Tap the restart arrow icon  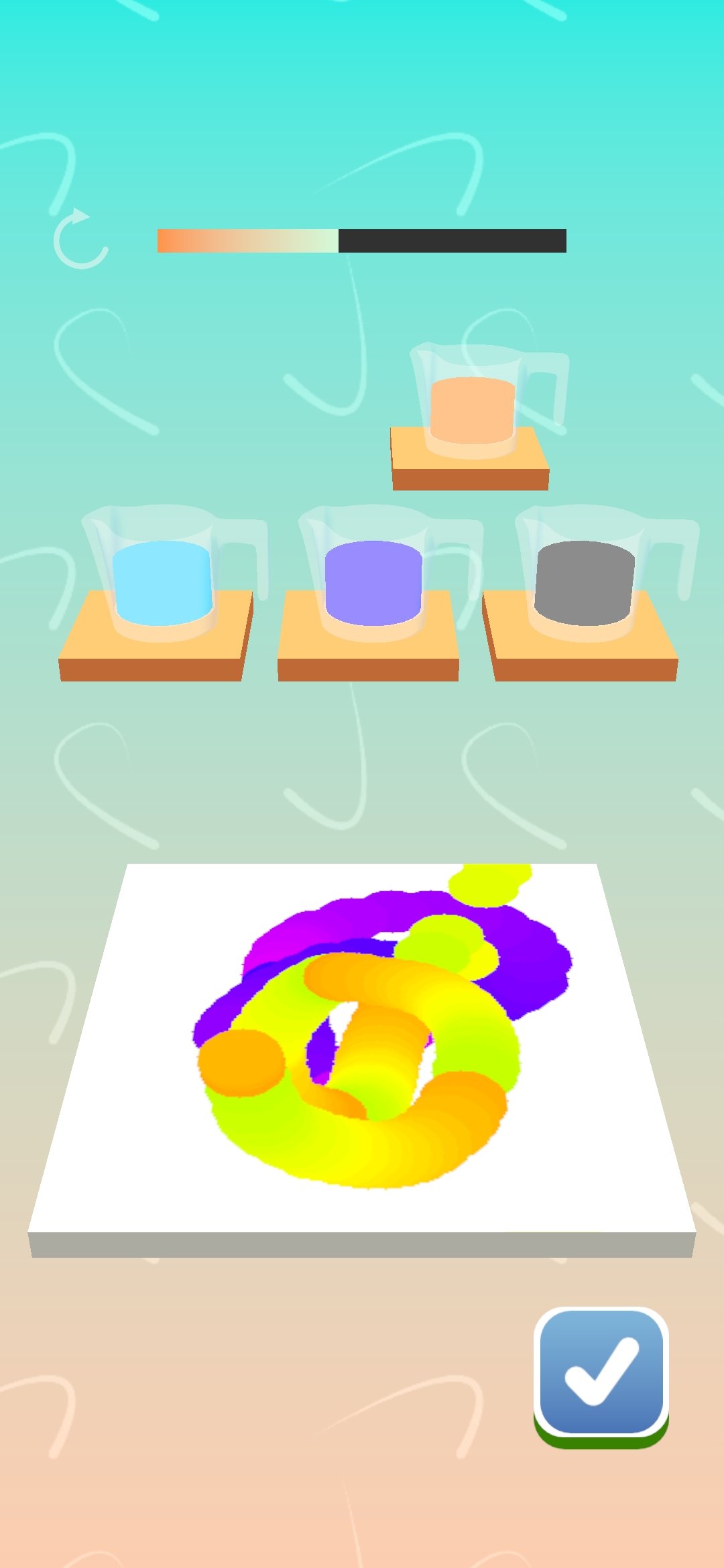[80, 239]
